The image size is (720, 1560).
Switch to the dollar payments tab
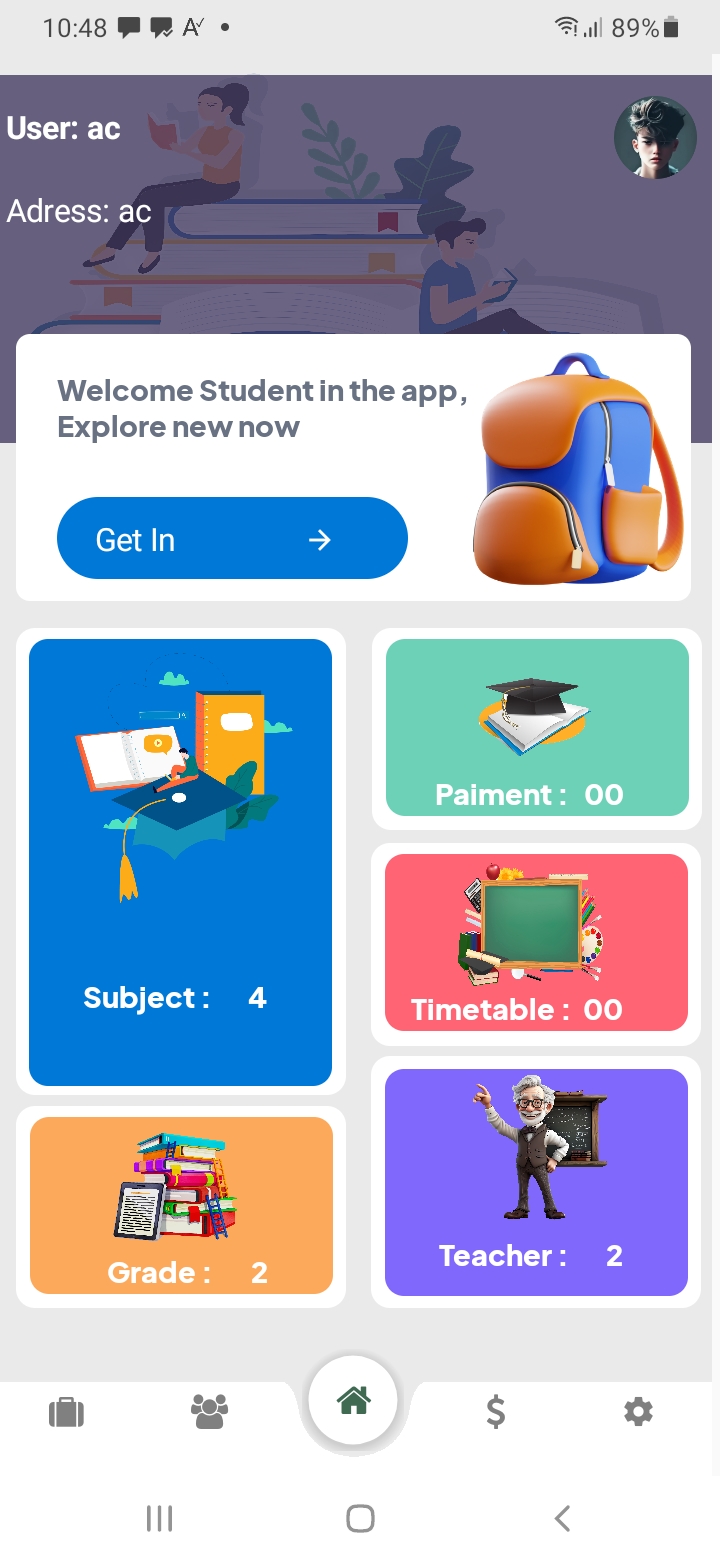click(495, 1412)
